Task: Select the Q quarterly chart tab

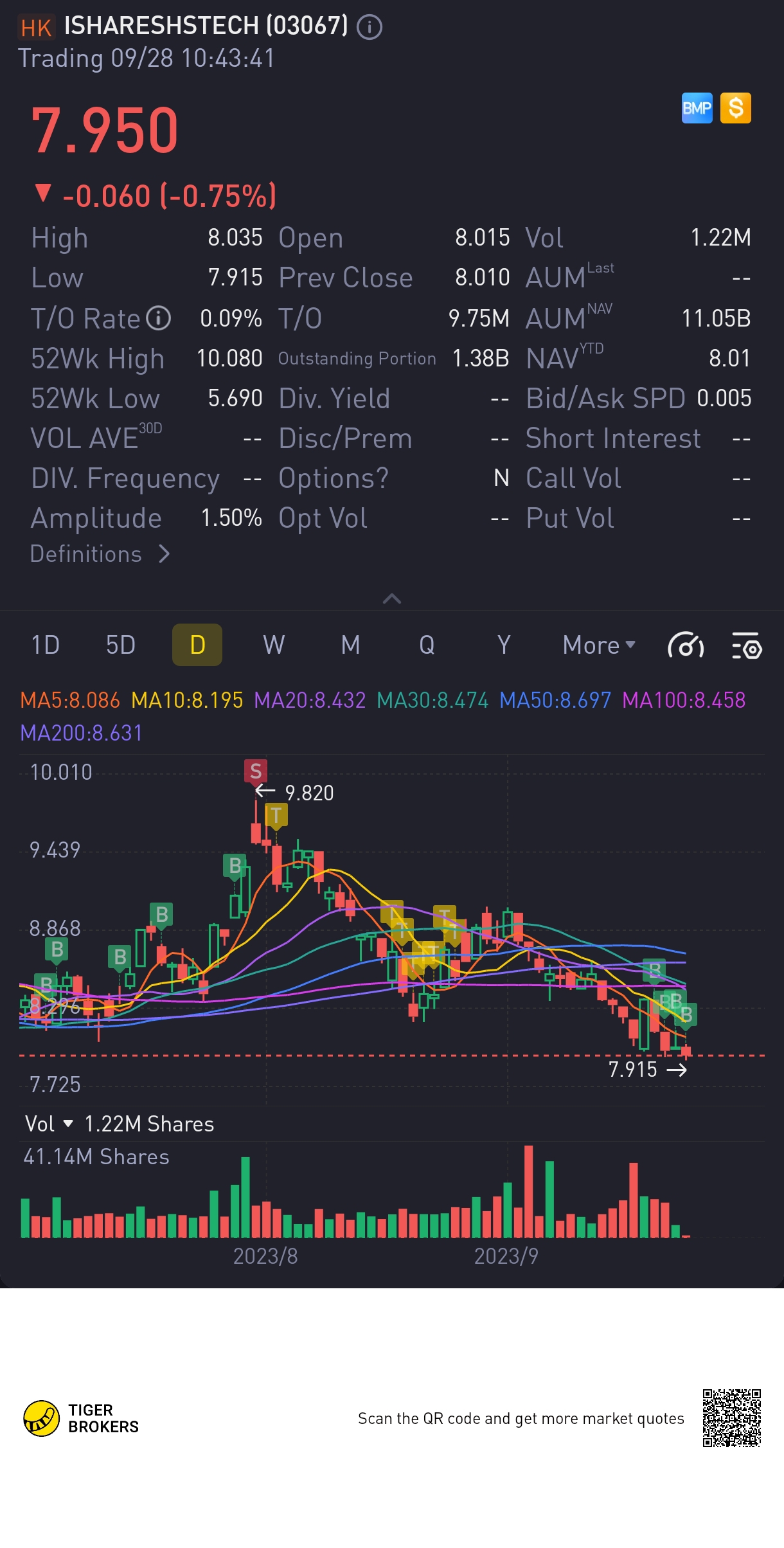Action: coord(427,645)
